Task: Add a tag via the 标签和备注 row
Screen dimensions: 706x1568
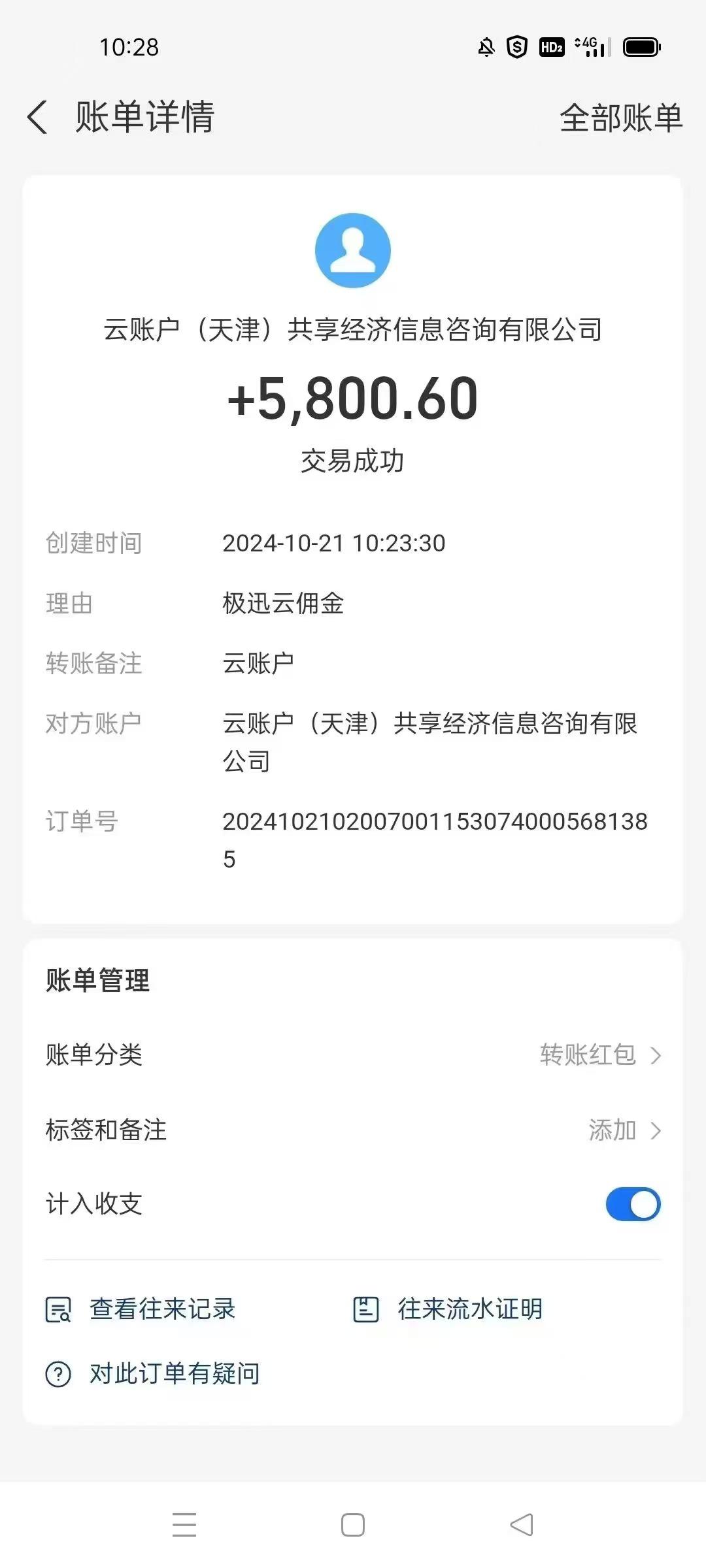Action: (x=353, y=1130)
